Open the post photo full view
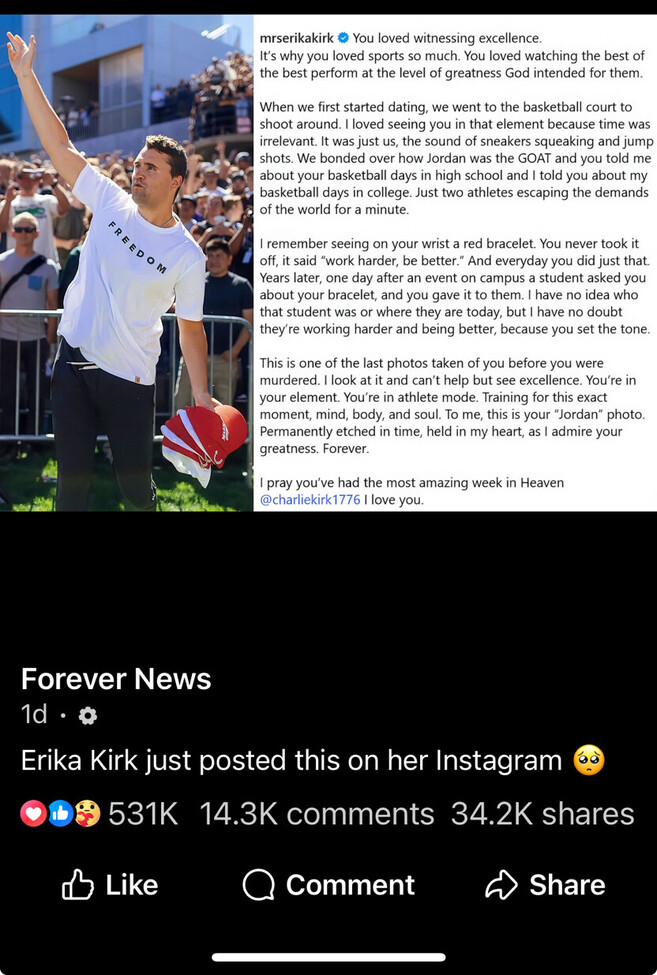This screenshot has height=975, width=657. click(x=328, y=262)
